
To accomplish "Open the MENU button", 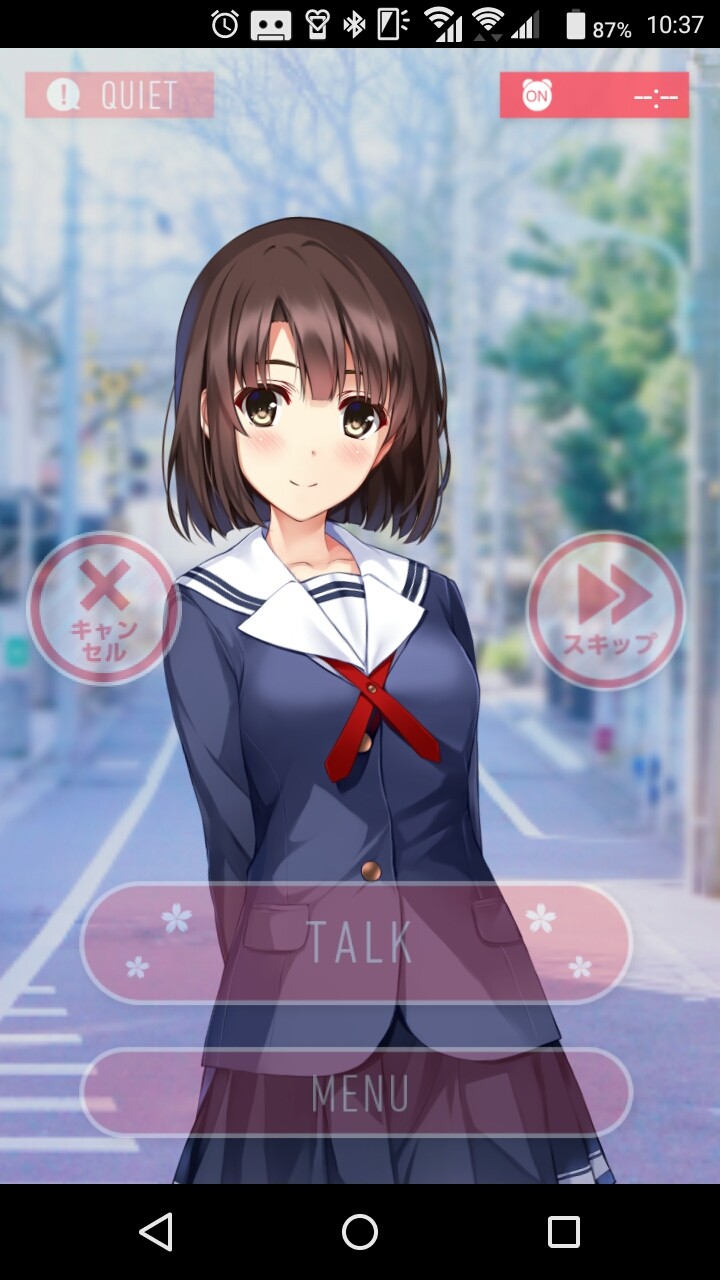I will pos(357,1093).
